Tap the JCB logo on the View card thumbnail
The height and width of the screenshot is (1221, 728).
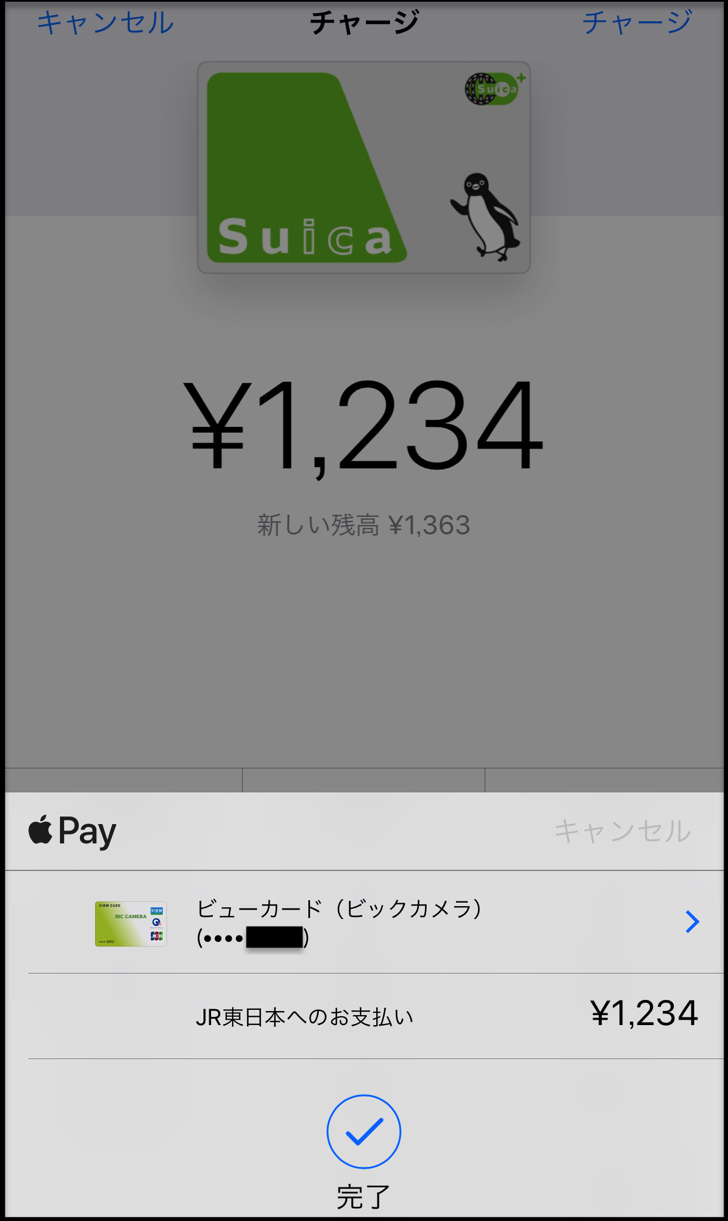(155, 937)
